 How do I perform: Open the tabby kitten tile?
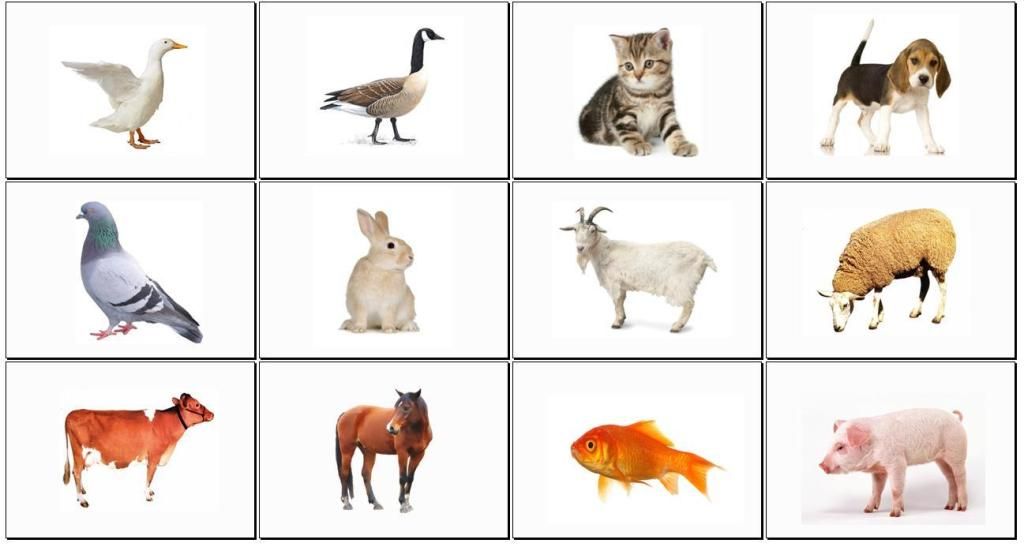tap(637, 92)
